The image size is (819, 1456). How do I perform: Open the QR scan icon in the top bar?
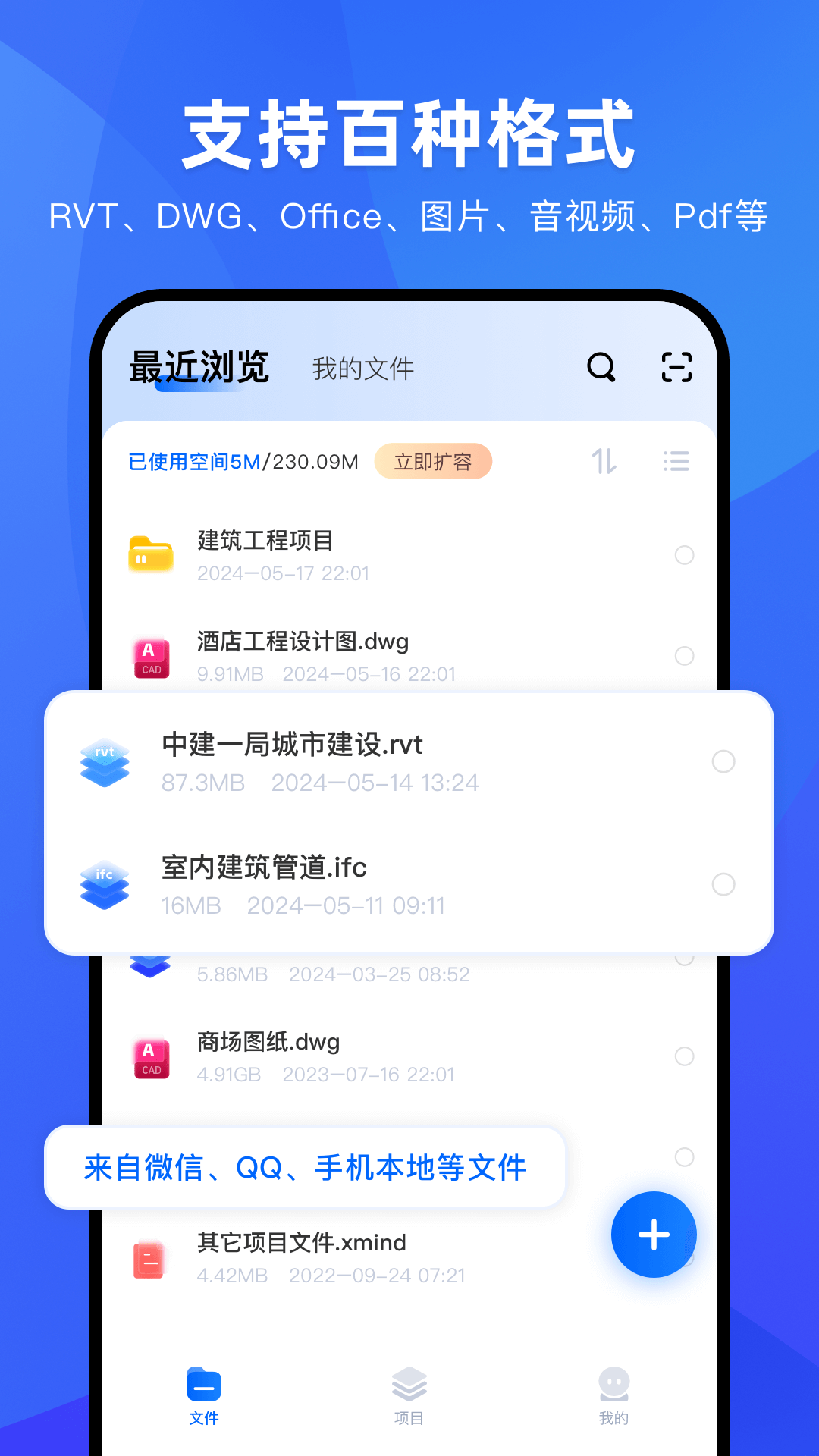(678, 367)
